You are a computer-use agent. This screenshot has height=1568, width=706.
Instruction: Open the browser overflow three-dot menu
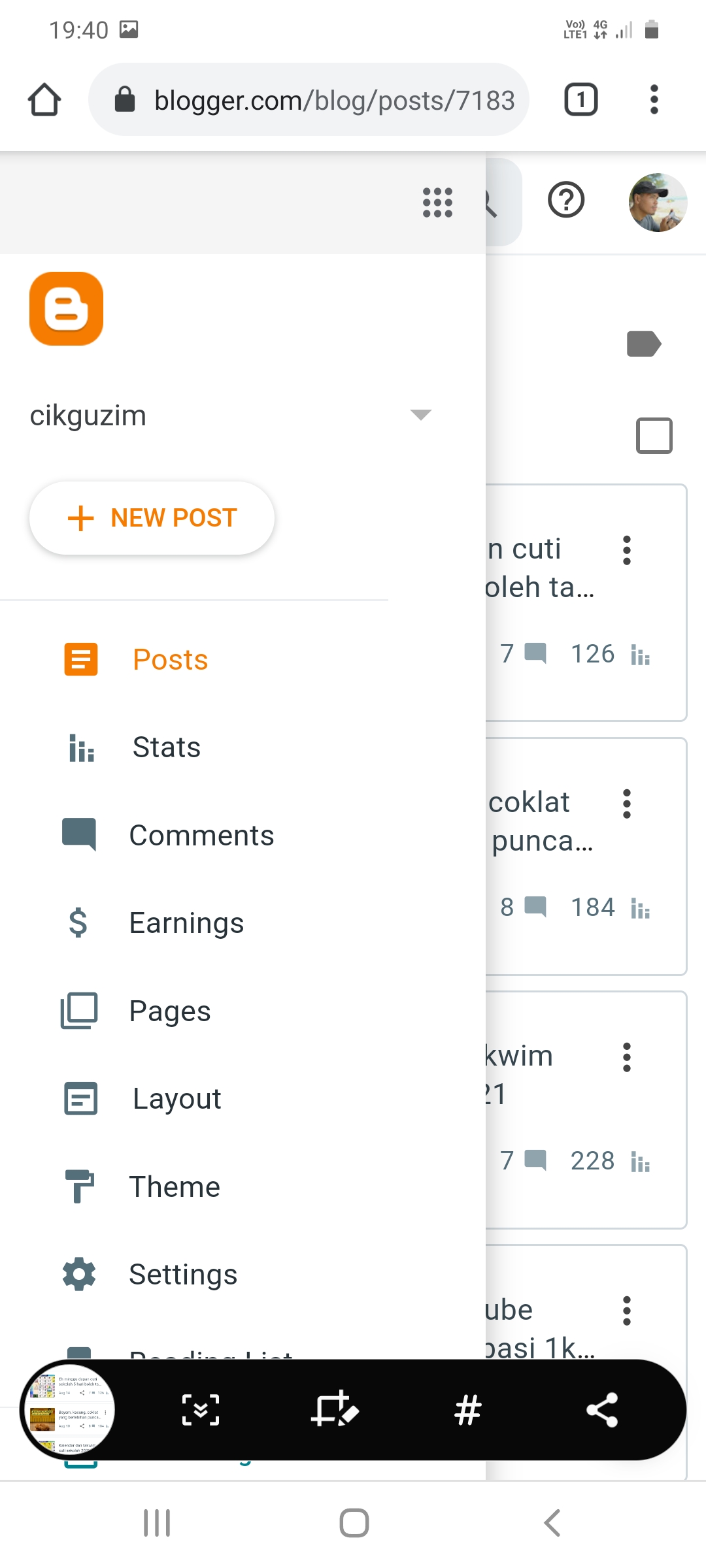pos(653,99)
